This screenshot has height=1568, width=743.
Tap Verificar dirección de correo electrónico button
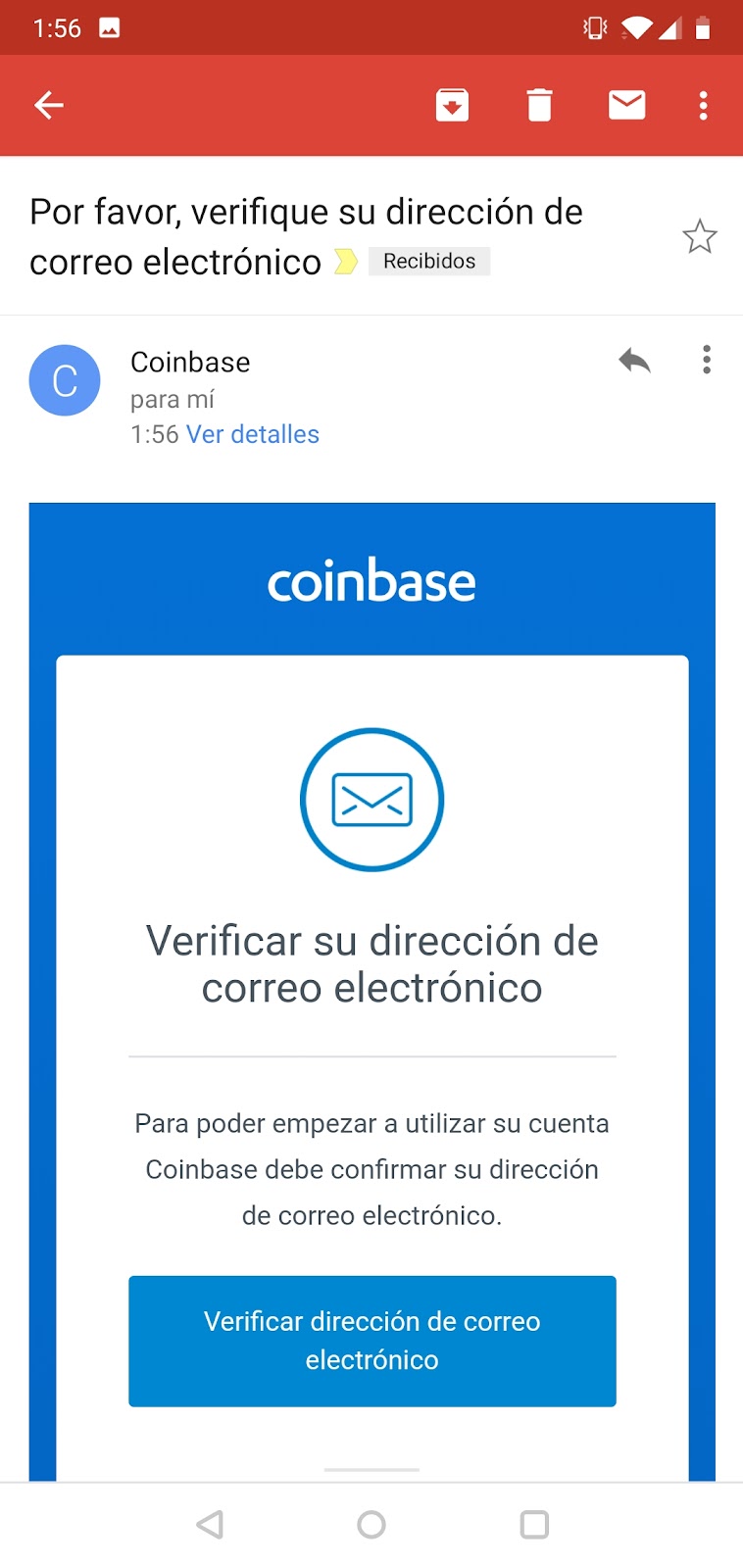coord(371,1341)
